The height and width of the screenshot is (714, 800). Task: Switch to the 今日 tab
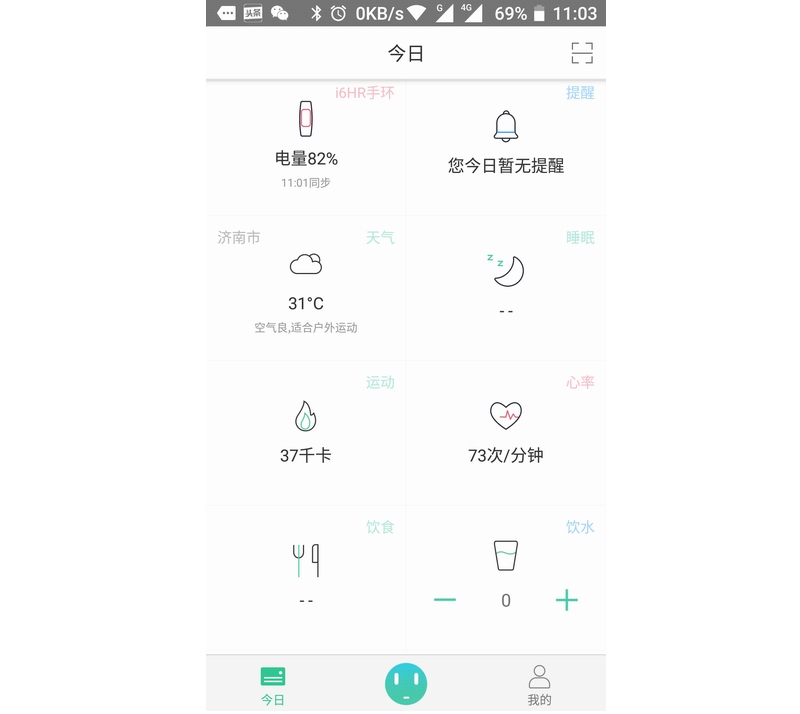pos(273,686)
